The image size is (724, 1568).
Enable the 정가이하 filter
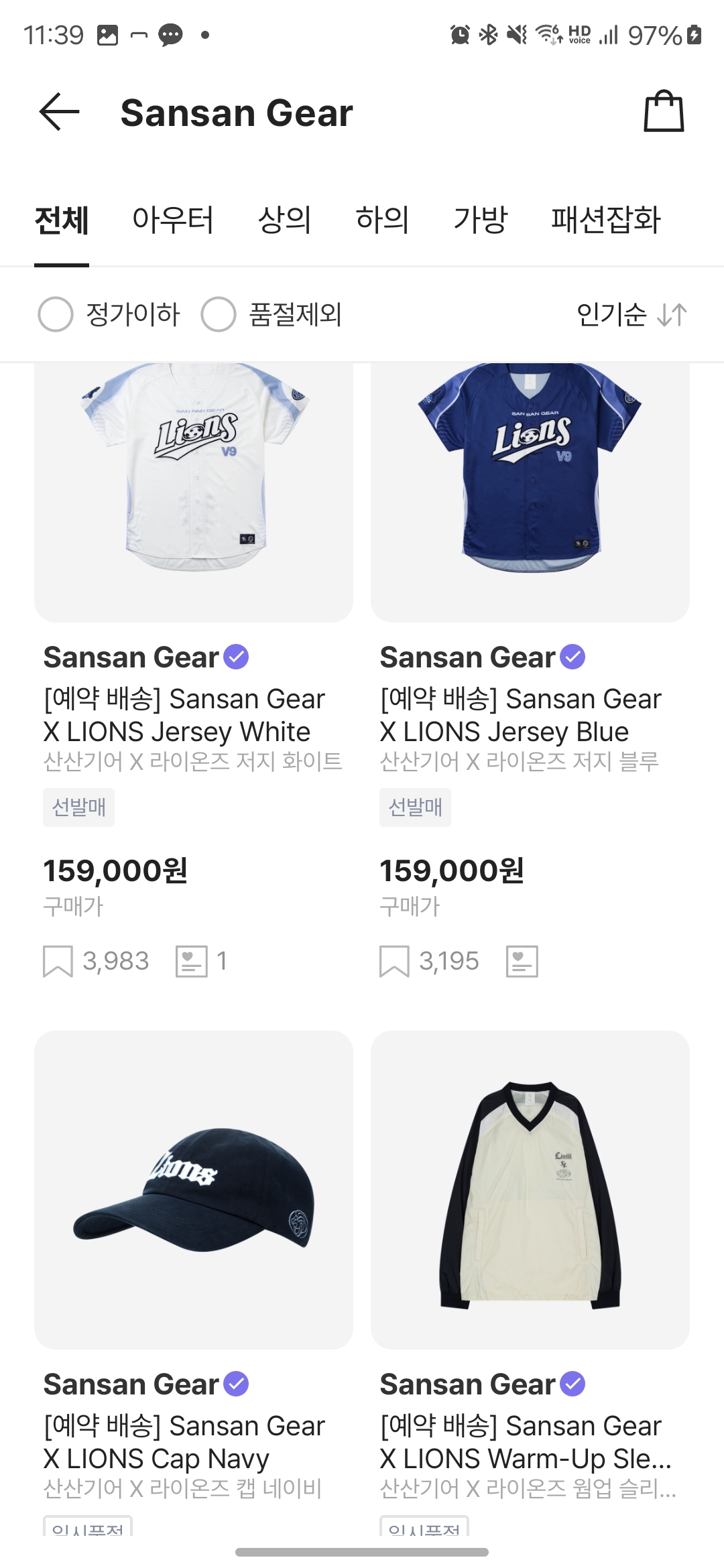click(109, 314)
